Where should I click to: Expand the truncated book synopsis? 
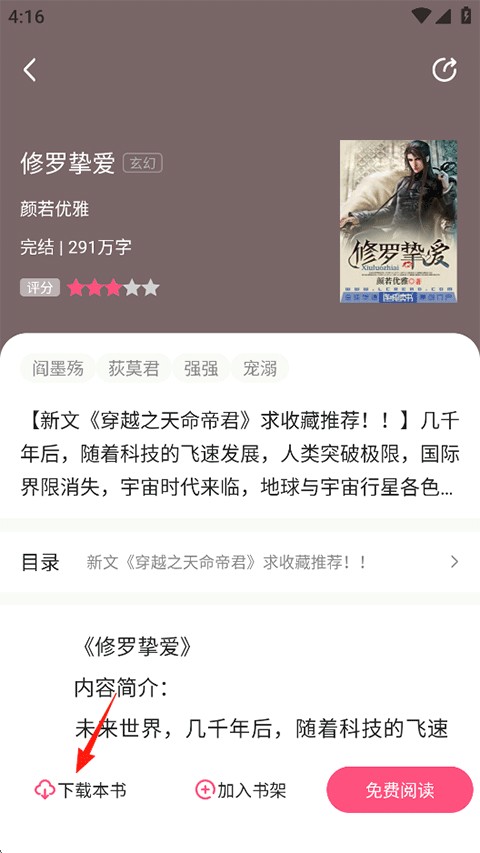pos(239,455)
